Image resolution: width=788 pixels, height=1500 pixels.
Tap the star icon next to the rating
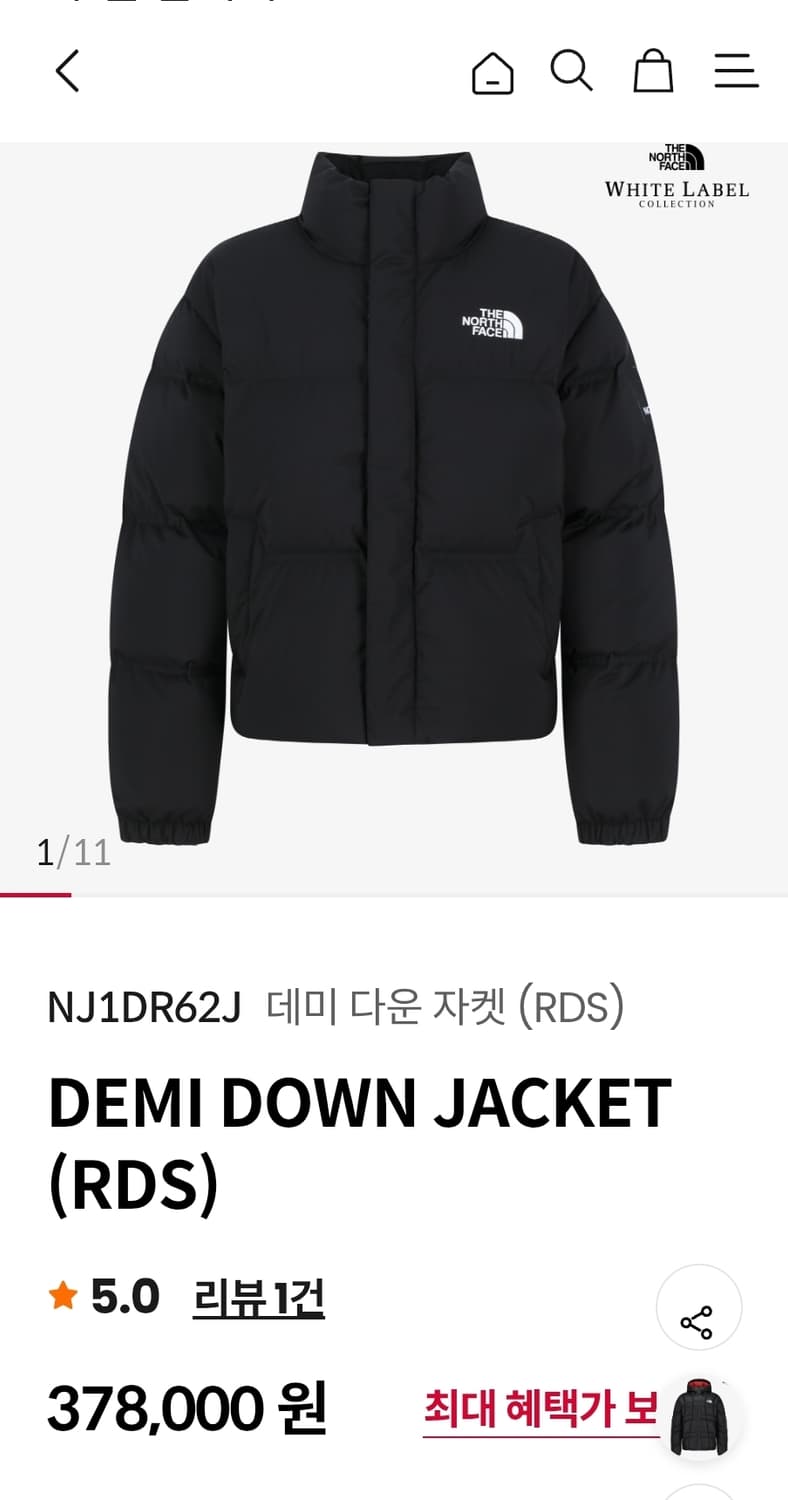point(64,1295)
